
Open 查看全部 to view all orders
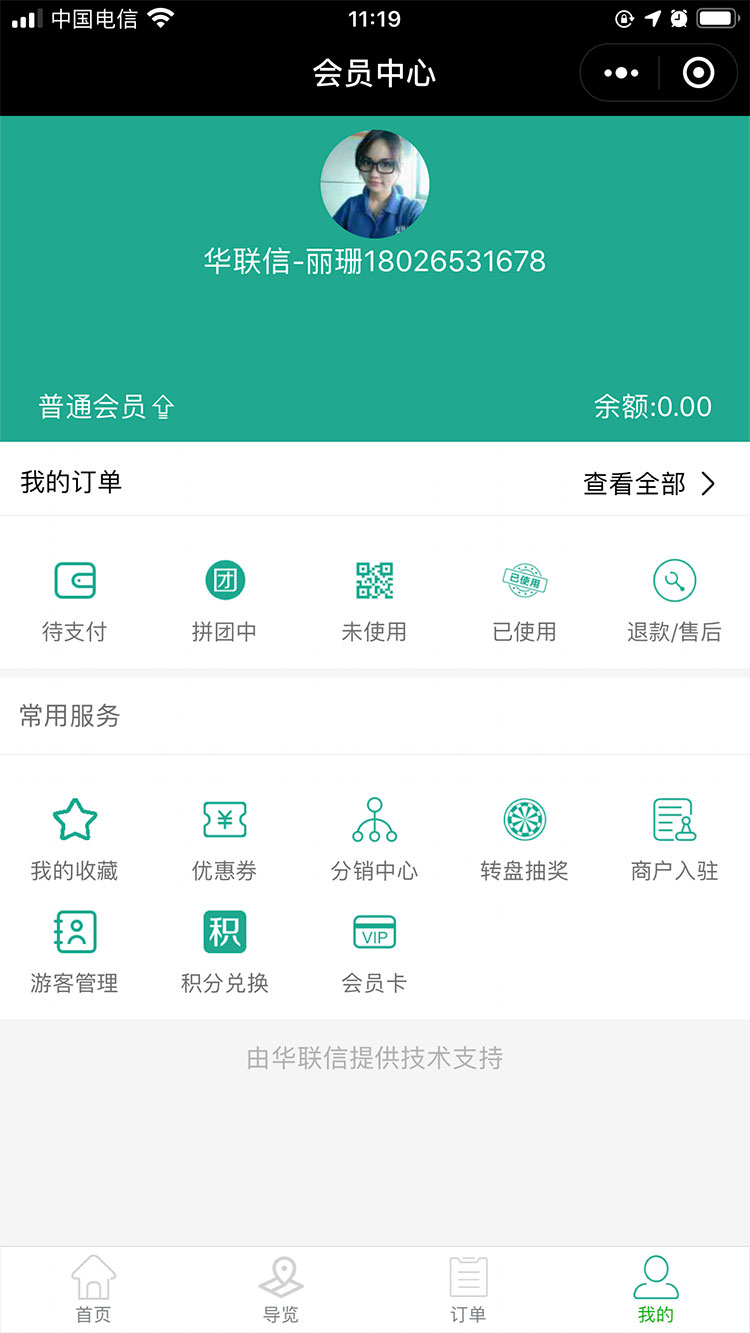pos(650,484)
